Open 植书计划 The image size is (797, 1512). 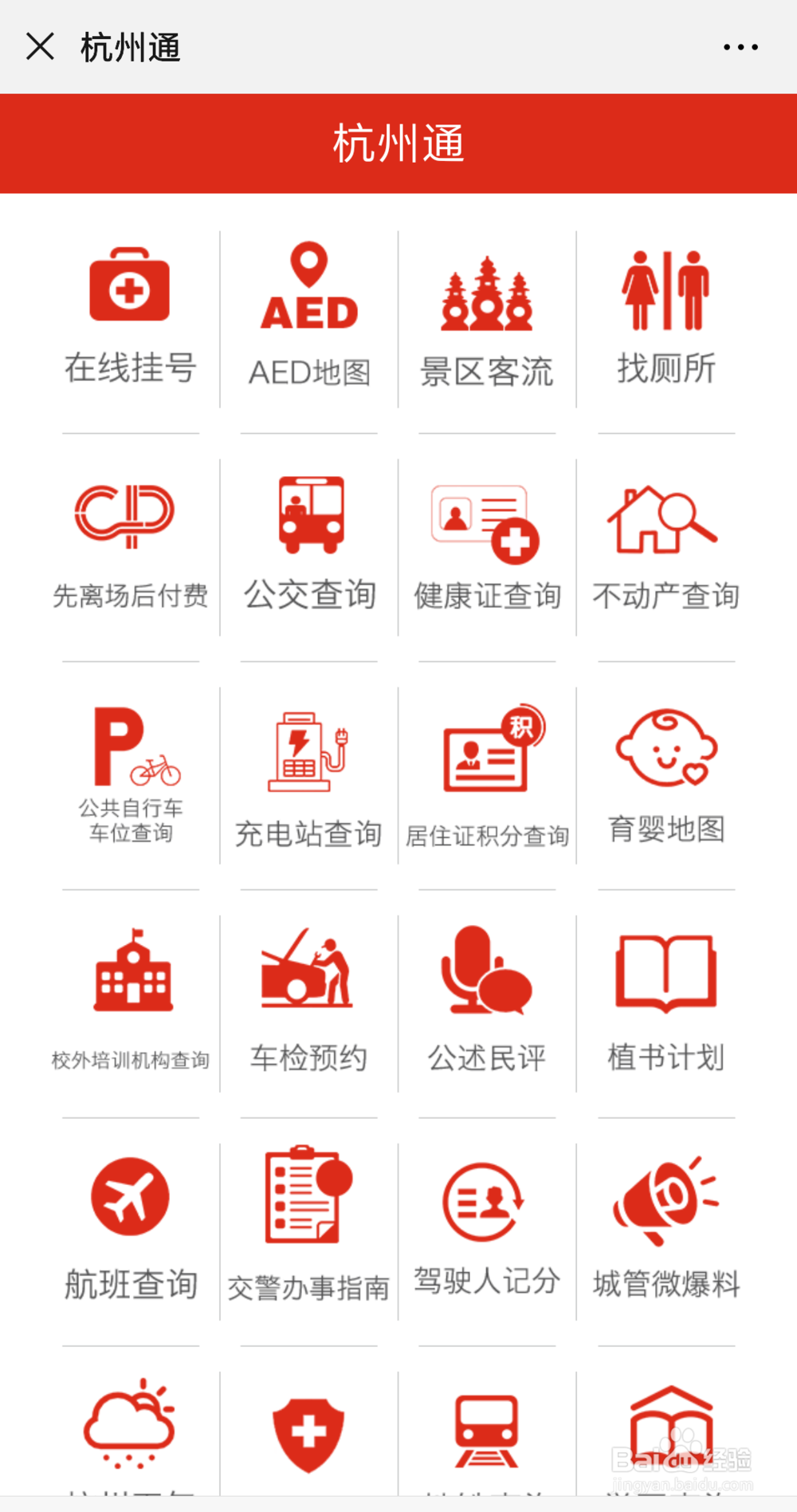666,1004
